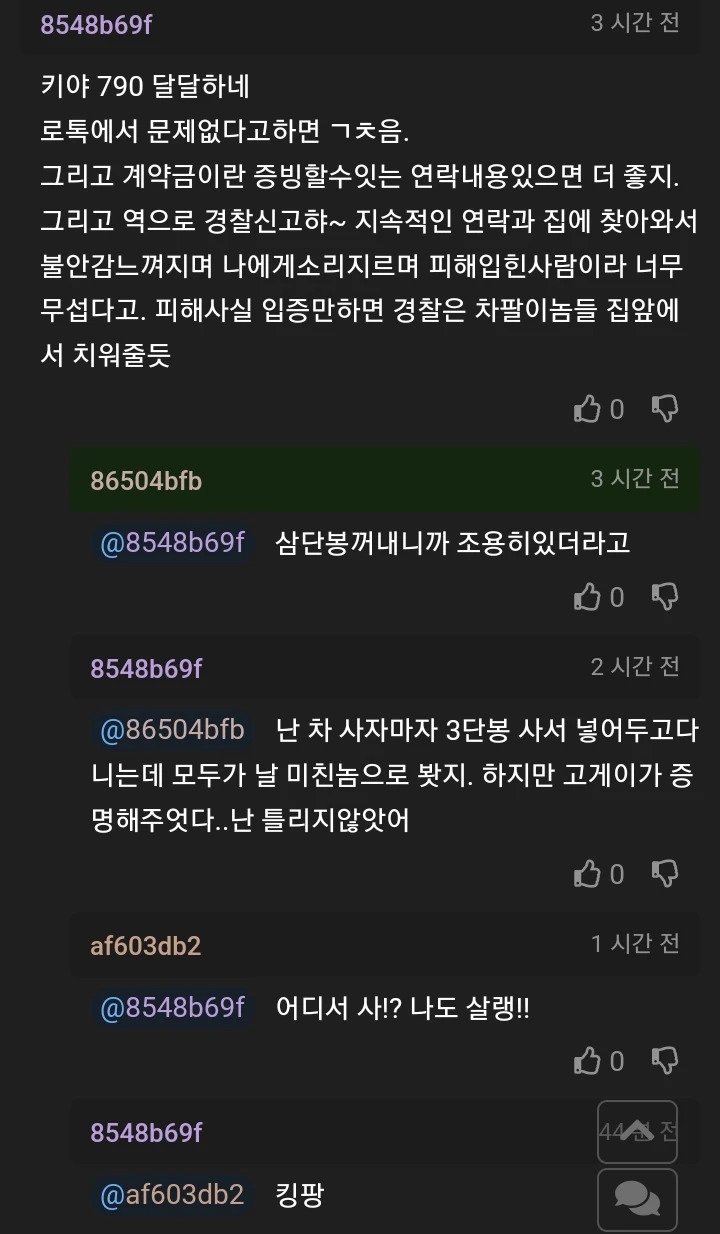720x1234 pixels.
Task: Tap the floating arrow button to go to top
Action: pos(637,1131)
